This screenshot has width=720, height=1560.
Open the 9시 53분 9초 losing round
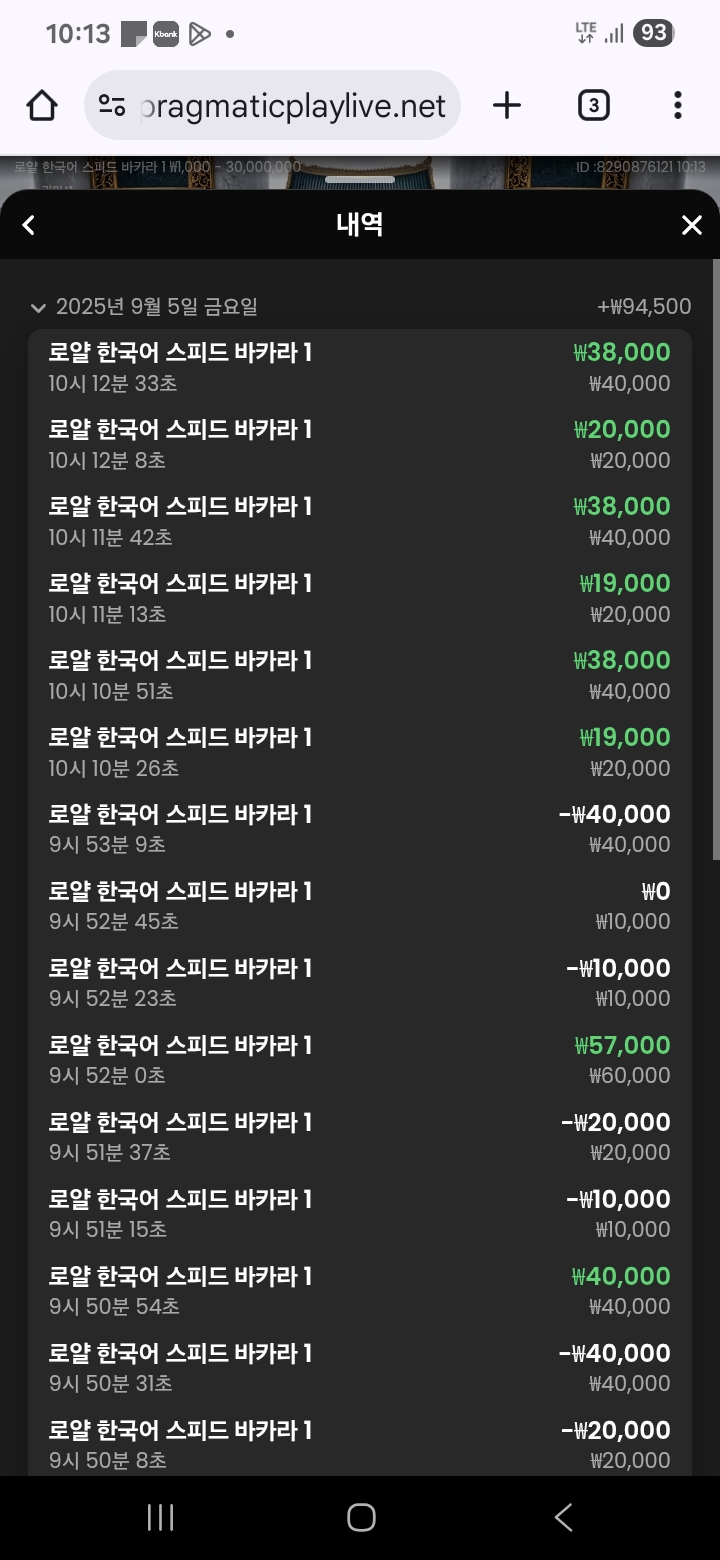tap(360, 830)
